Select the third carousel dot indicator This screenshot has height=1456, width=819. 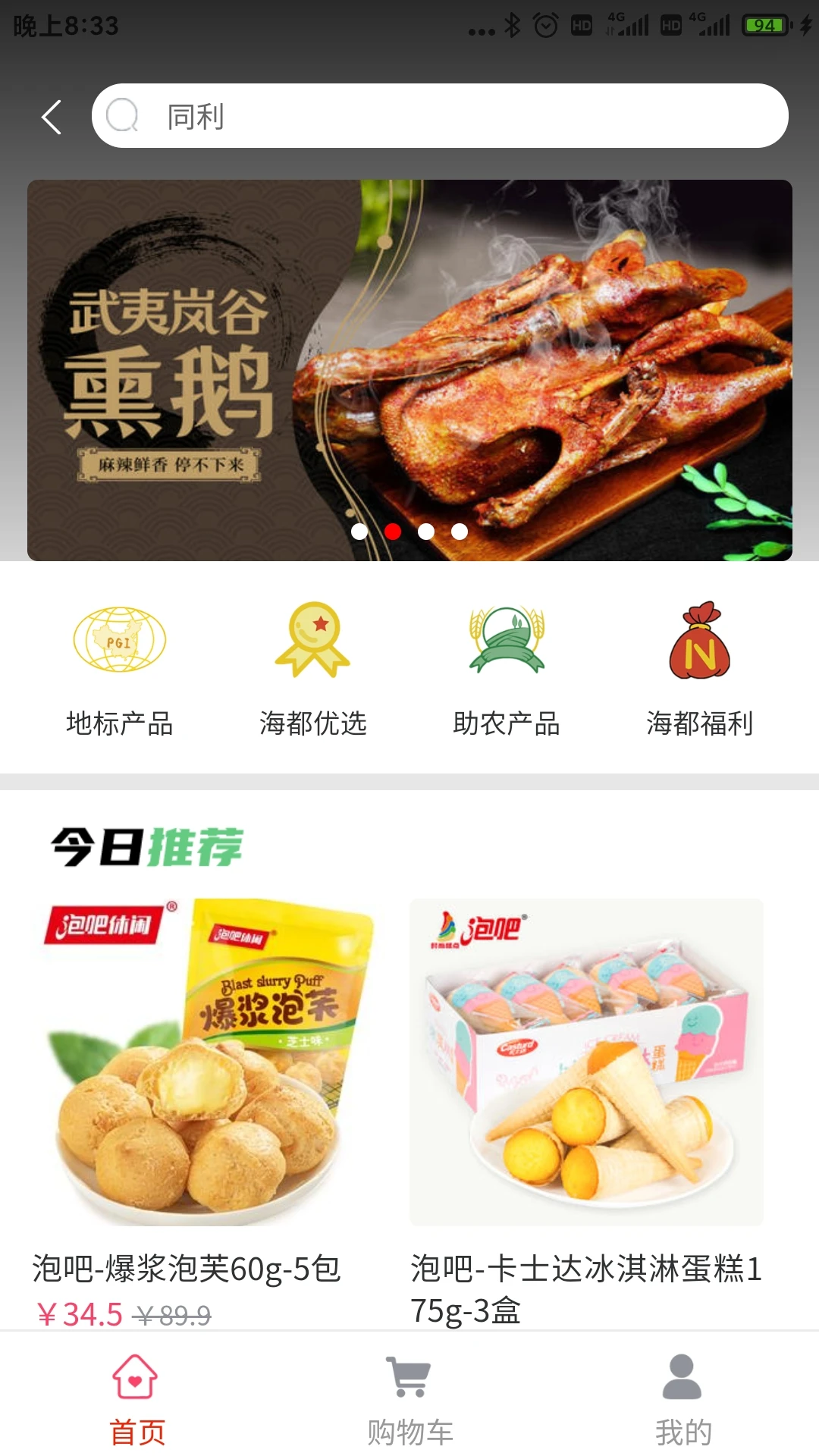[425, 532]
